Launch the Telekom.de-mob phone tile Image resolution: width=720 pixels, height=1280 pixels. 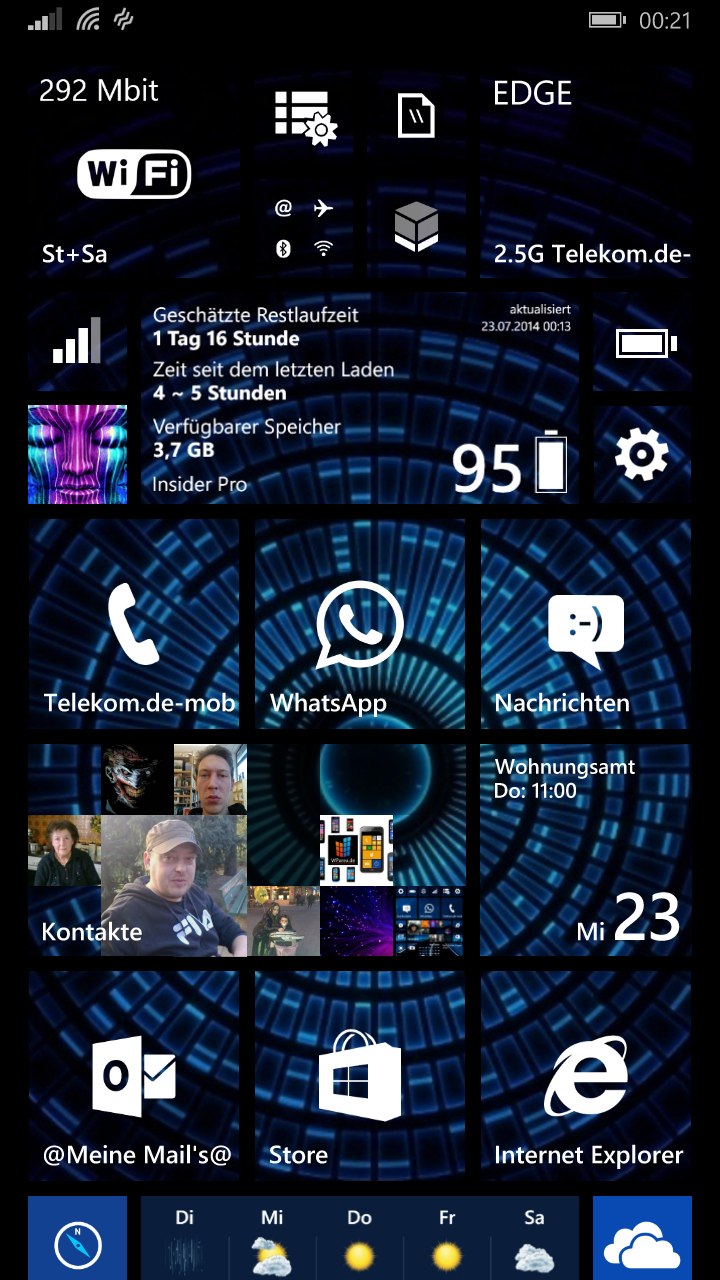pyautogui.click(x=133, y=624)
